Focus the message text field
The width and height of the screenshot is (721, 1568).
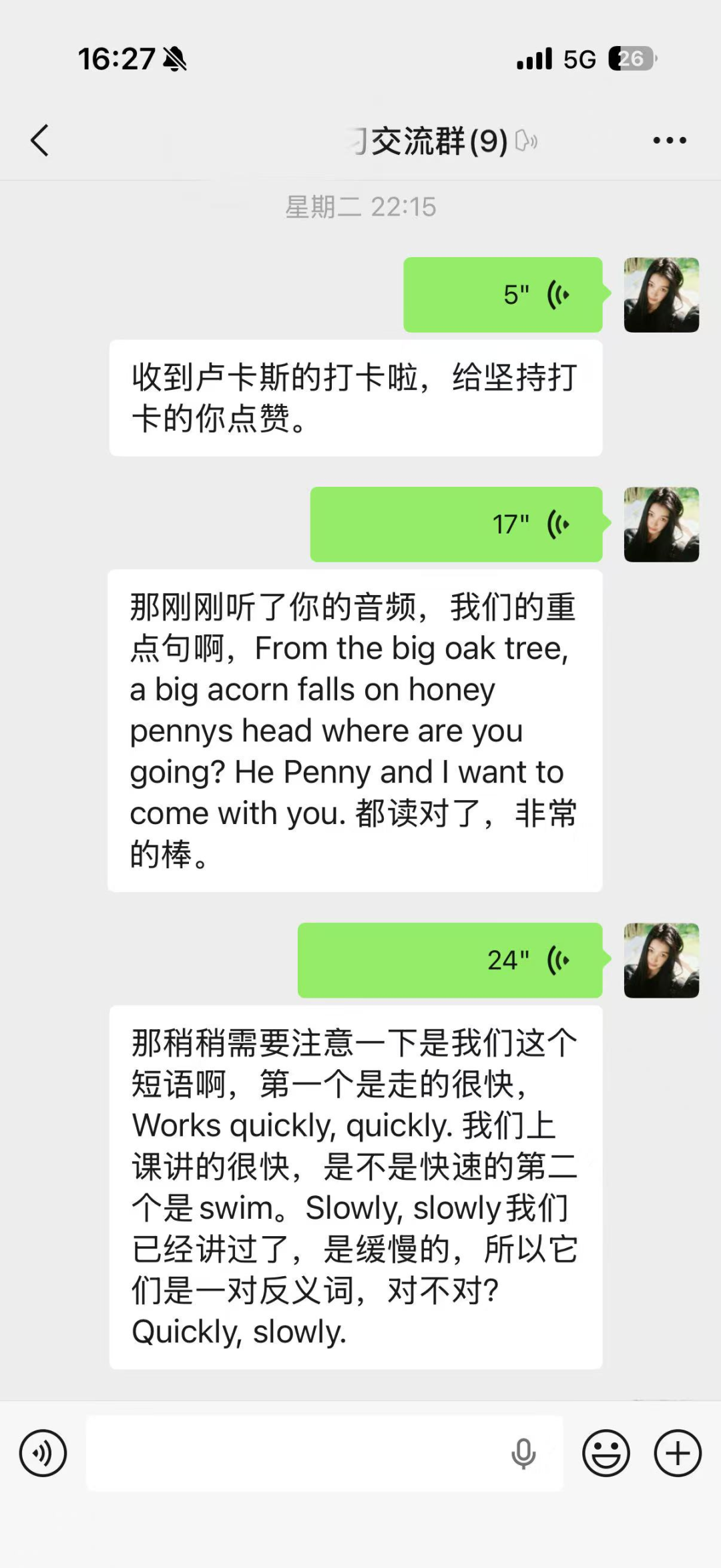coord(294,1453)
